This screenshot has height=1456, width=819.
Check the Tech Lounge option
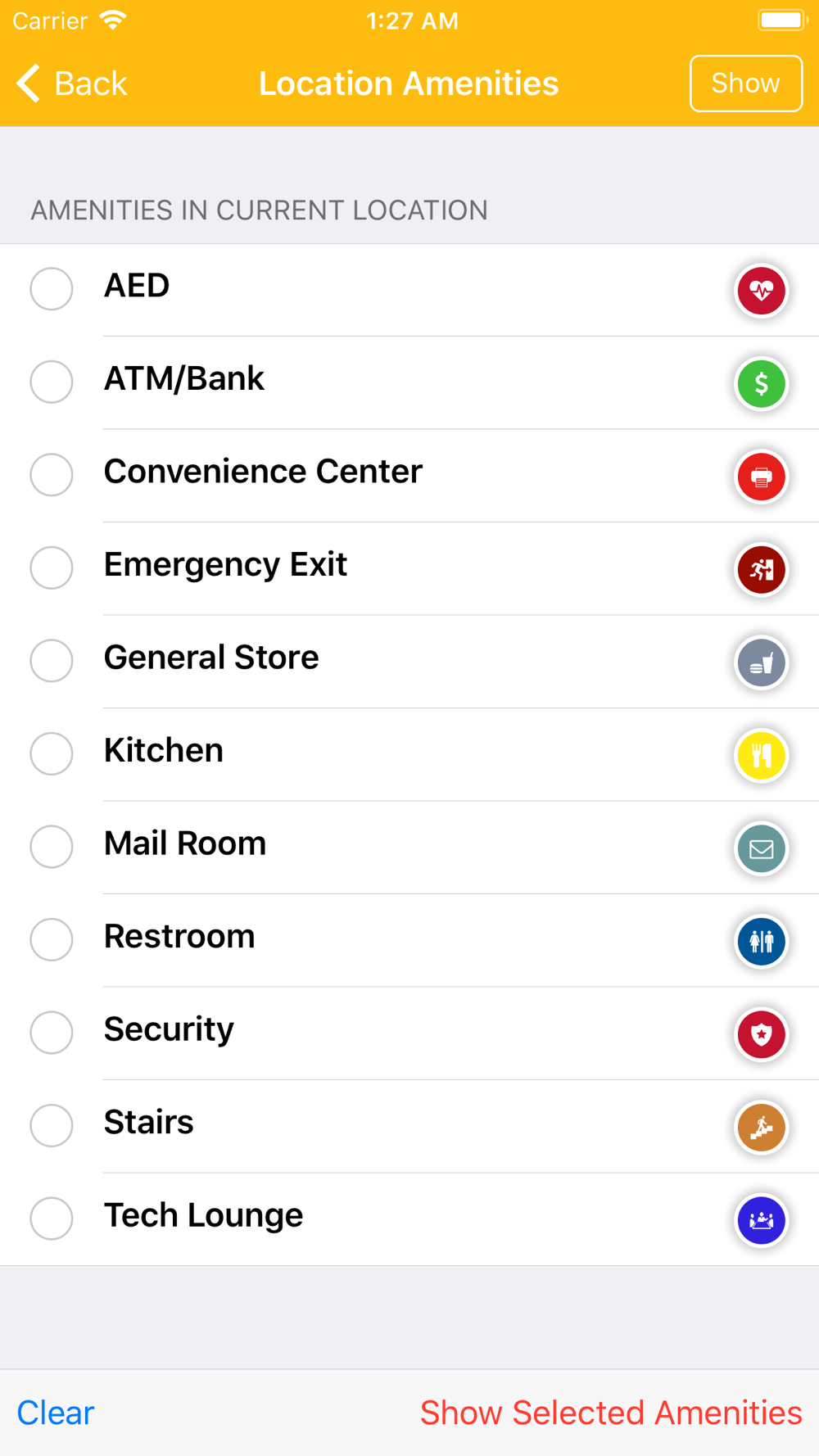409,1219
